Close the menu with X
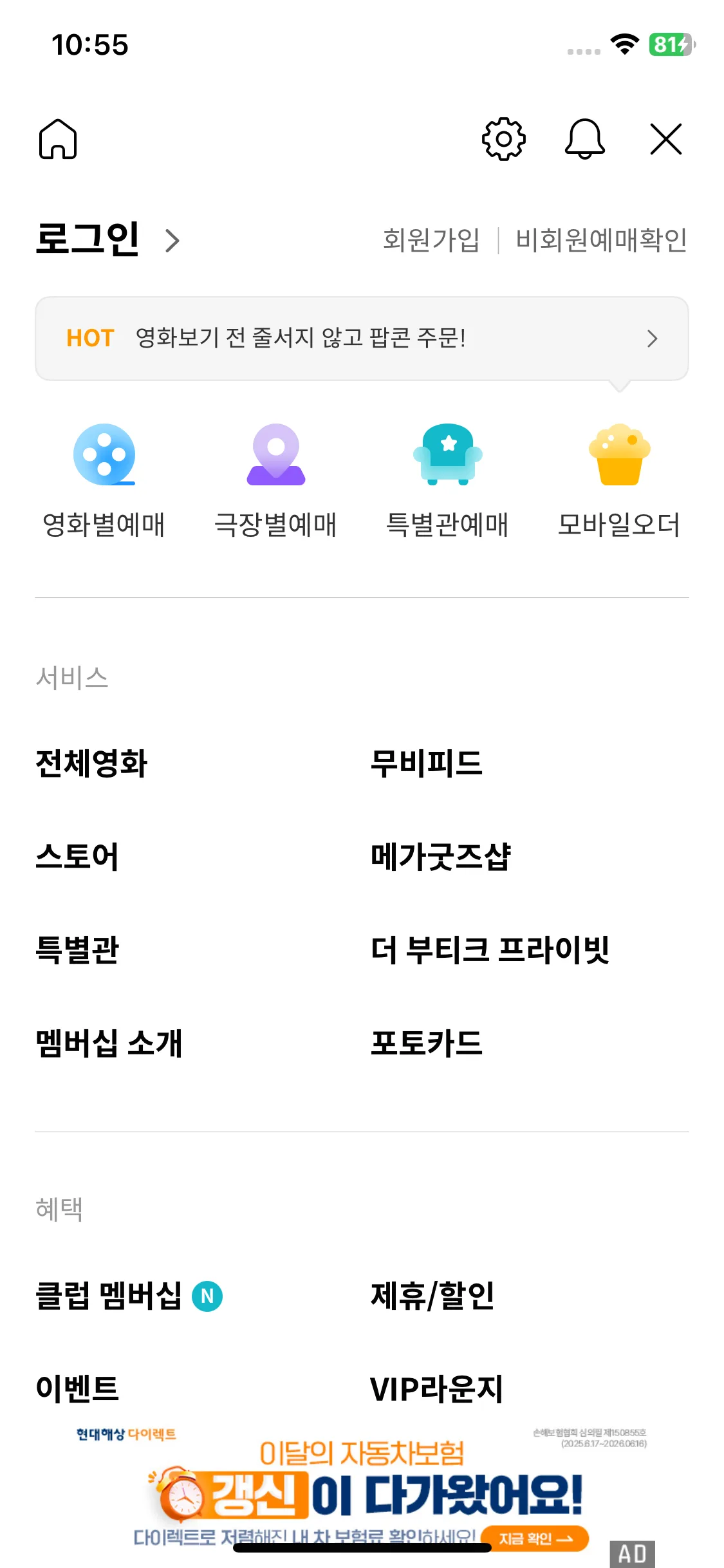 pyautogui.click(x=665, y=138)
